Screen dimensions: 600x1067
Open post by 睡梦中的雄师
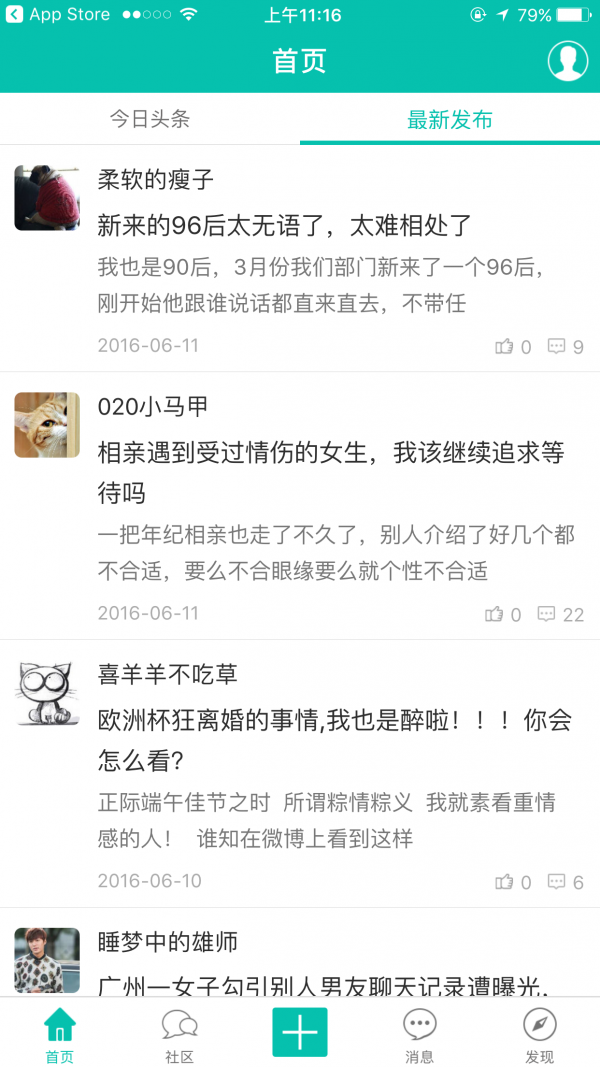coord(322,986)
